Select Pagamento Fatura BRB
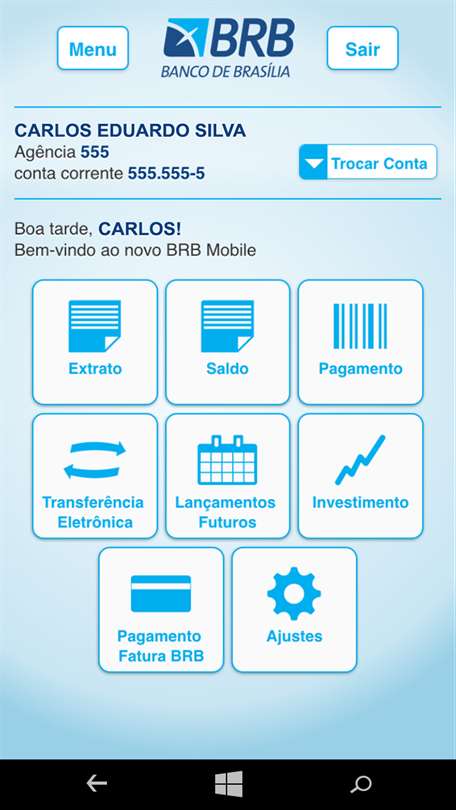 point(161,610)
